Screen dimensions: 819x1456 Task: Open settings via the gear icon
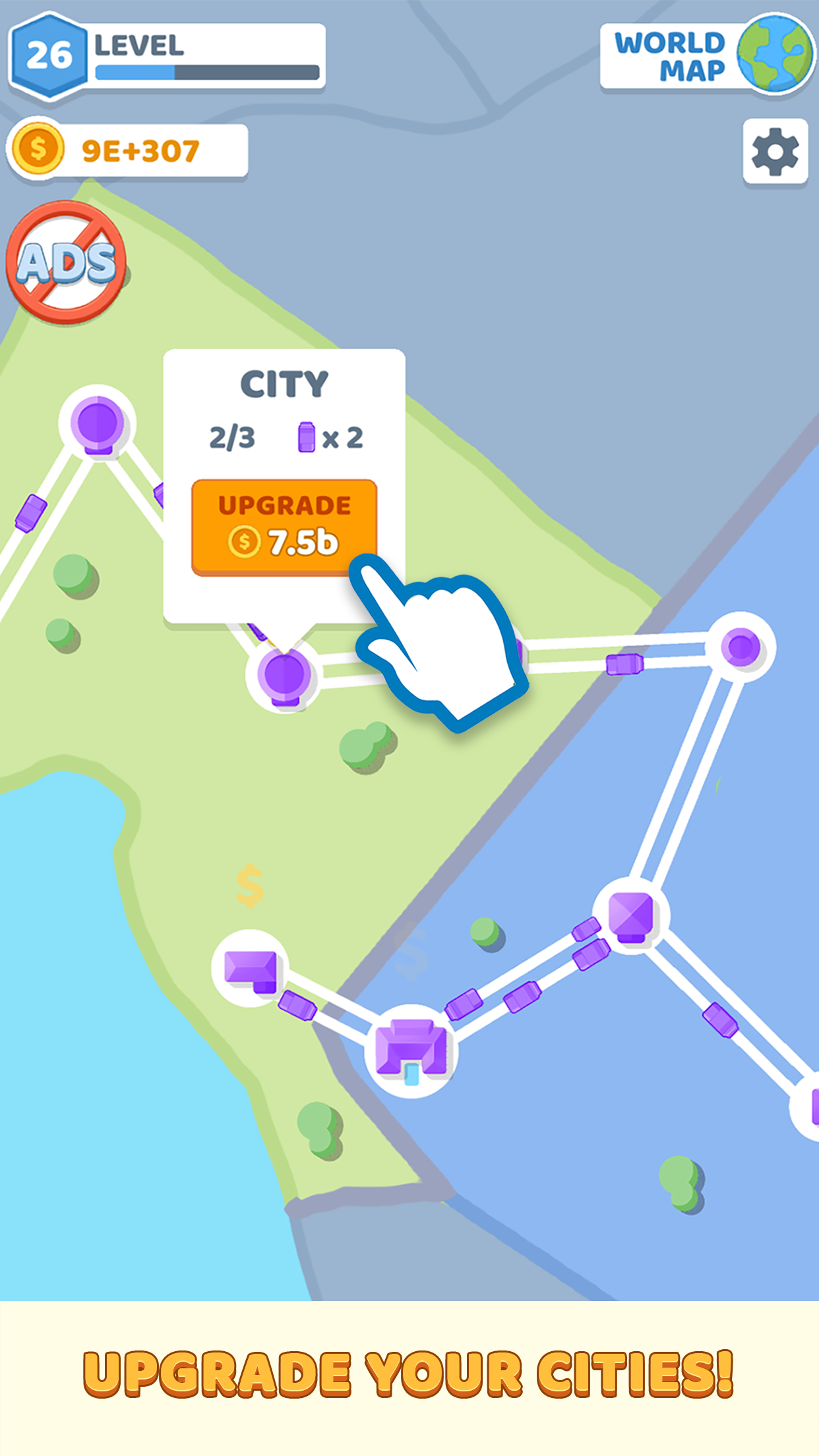775,150
